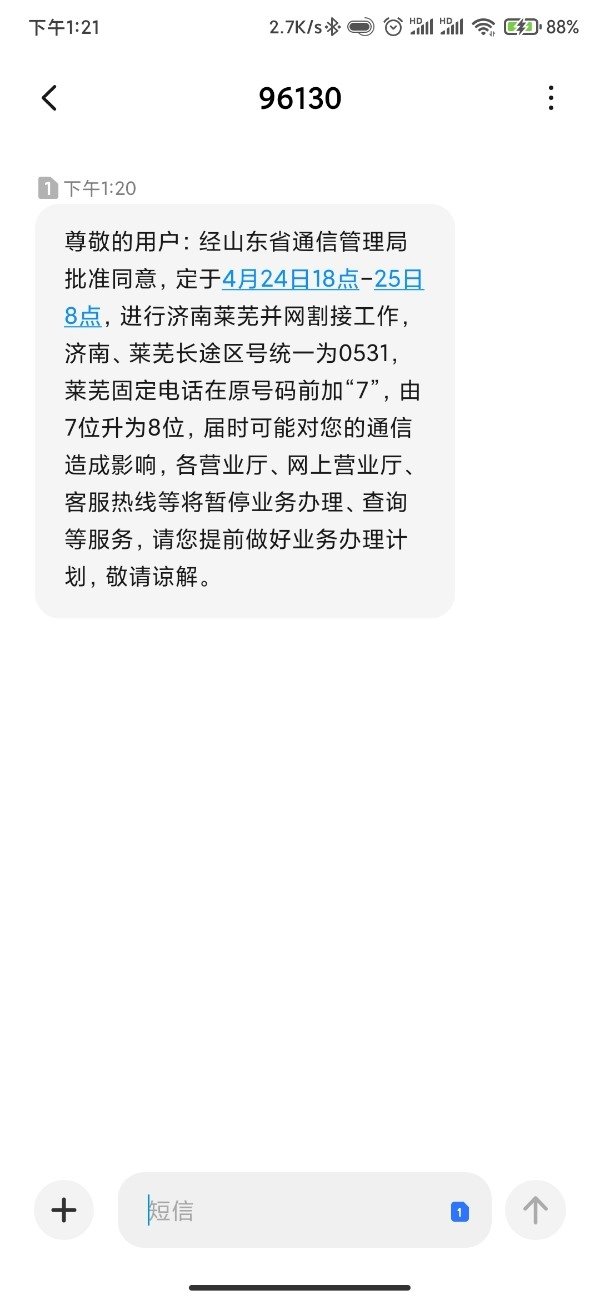Open the overflow menu for 96130
Viewport: 600px width, 1300px height.
point(551,98)
